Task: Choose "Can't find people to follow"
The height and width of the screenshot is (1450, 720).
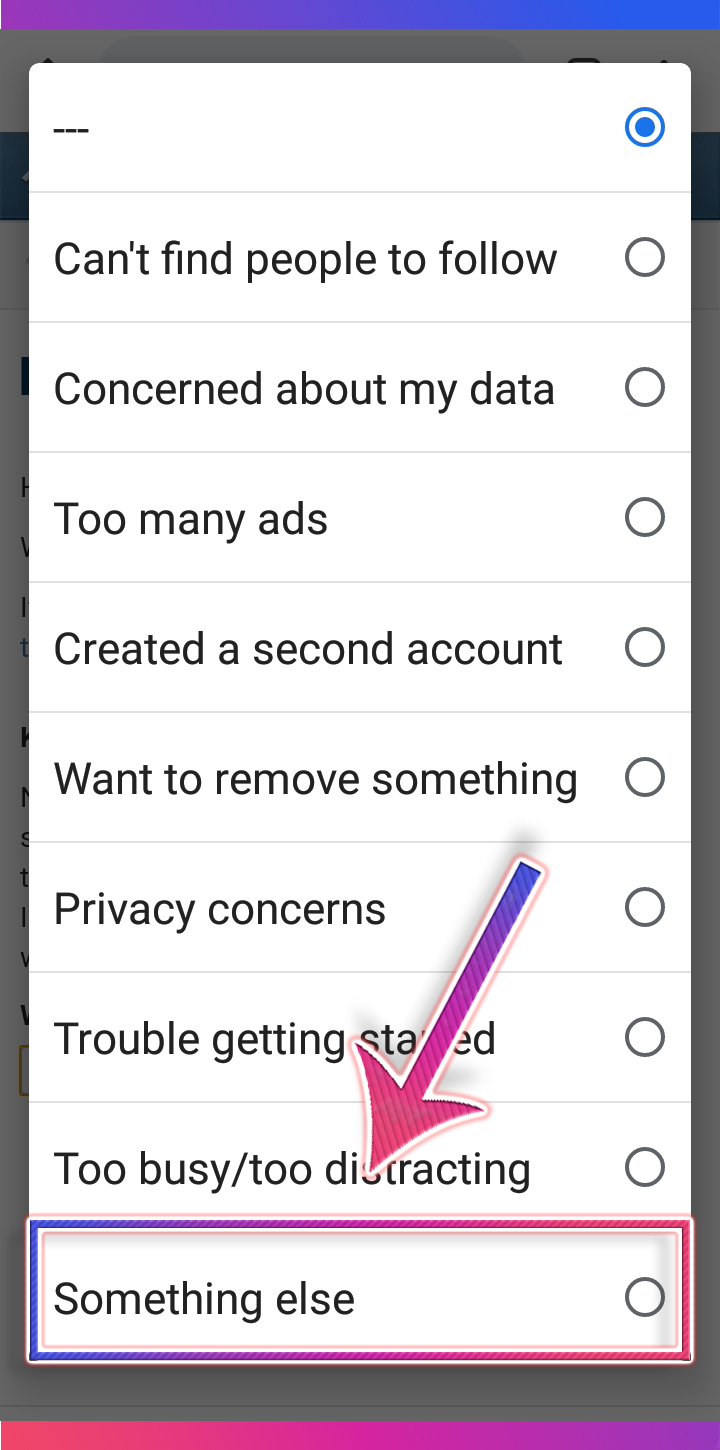Action: (x=360, y=258)
